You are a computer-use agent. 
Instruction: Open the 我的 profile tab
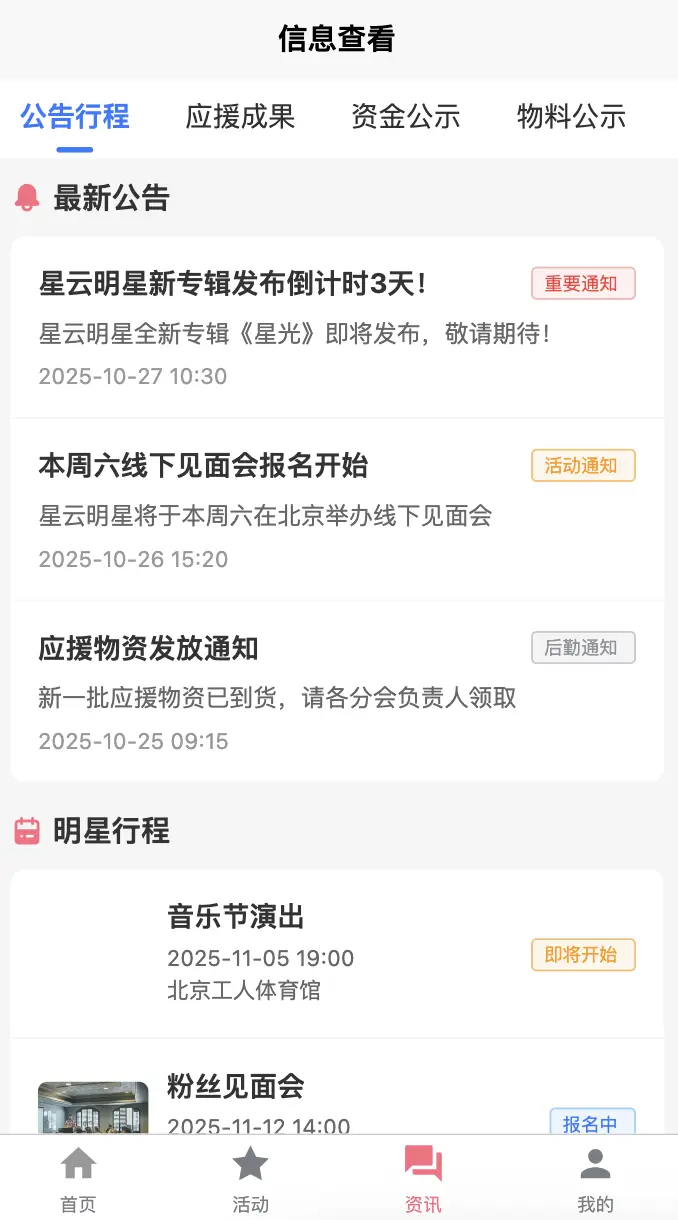click(x=595, y=1179)
